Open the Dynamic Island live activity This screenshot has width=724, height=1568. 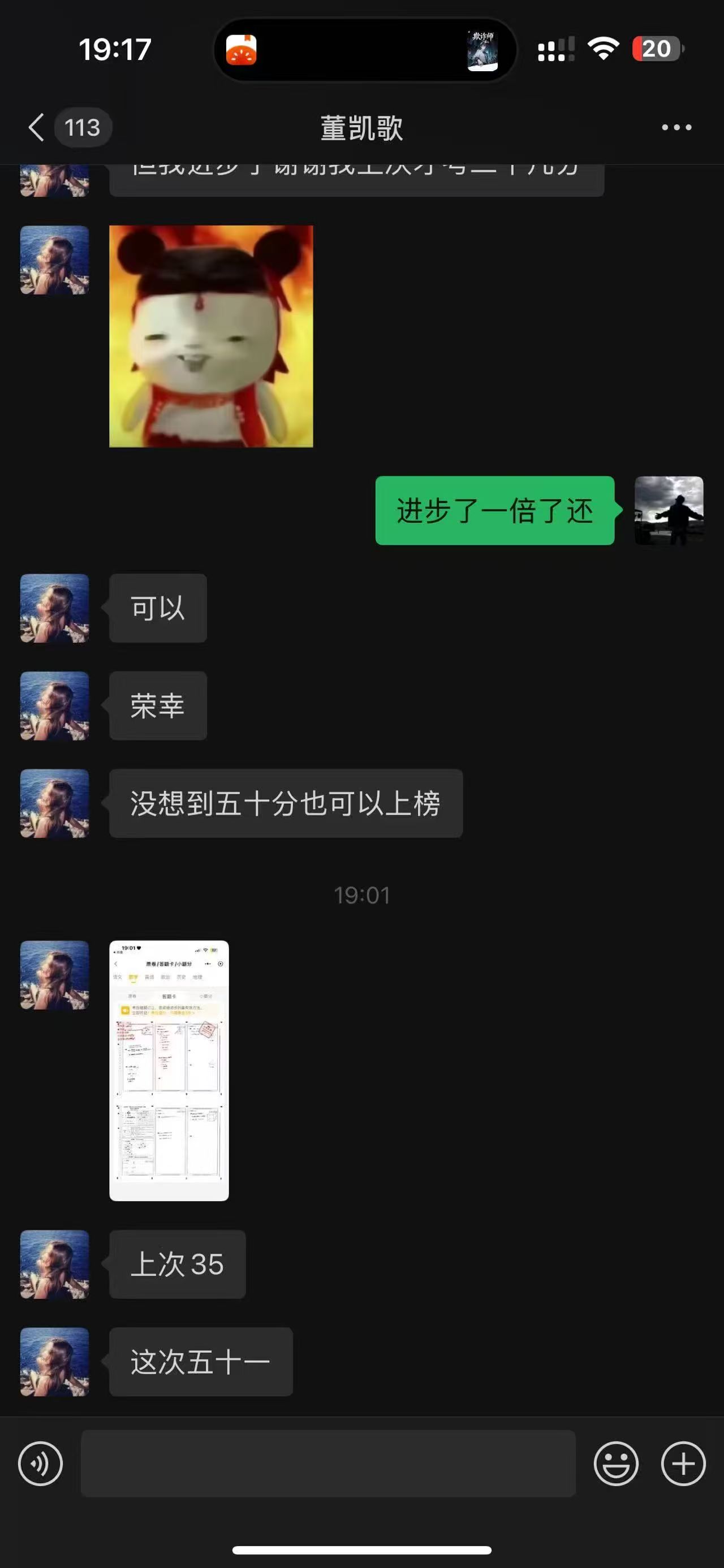pyautogui.click(x=364, y=49)
